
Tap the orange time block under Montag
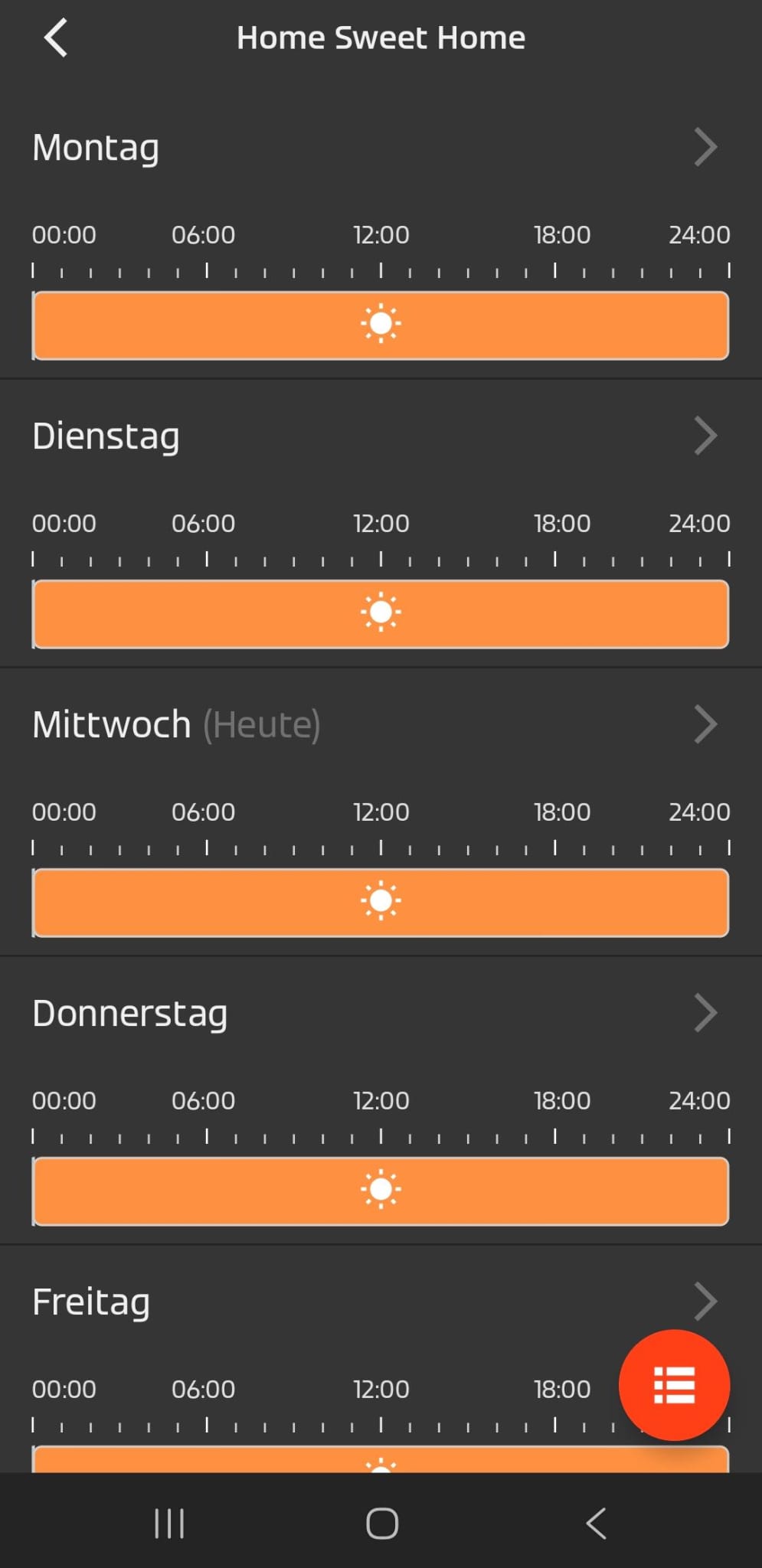pos(381,325)
